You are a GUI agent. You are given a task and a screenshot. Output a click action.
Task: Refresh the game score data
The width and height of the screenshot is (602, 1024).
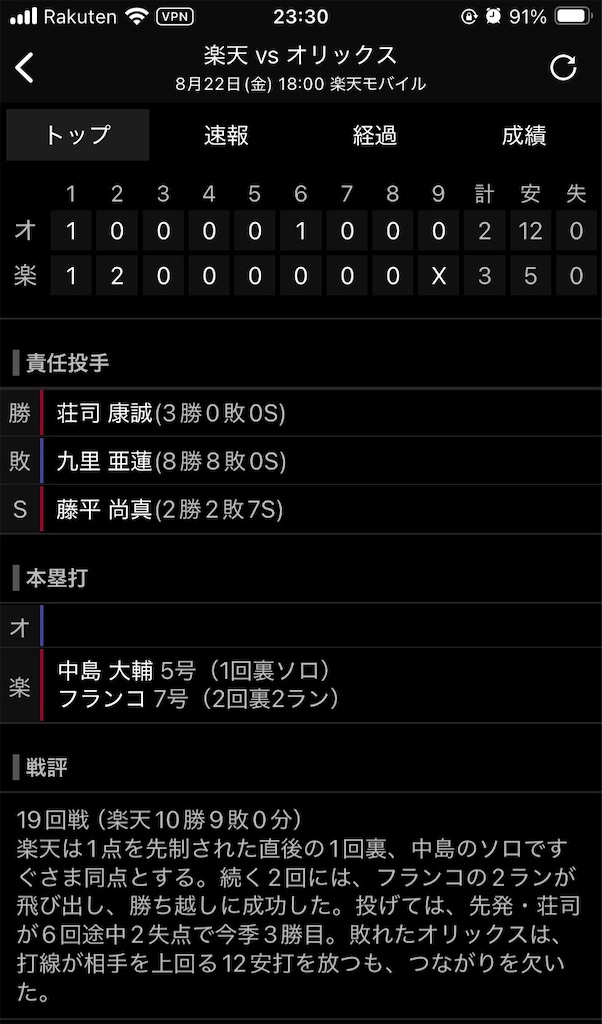coord(563,68)
